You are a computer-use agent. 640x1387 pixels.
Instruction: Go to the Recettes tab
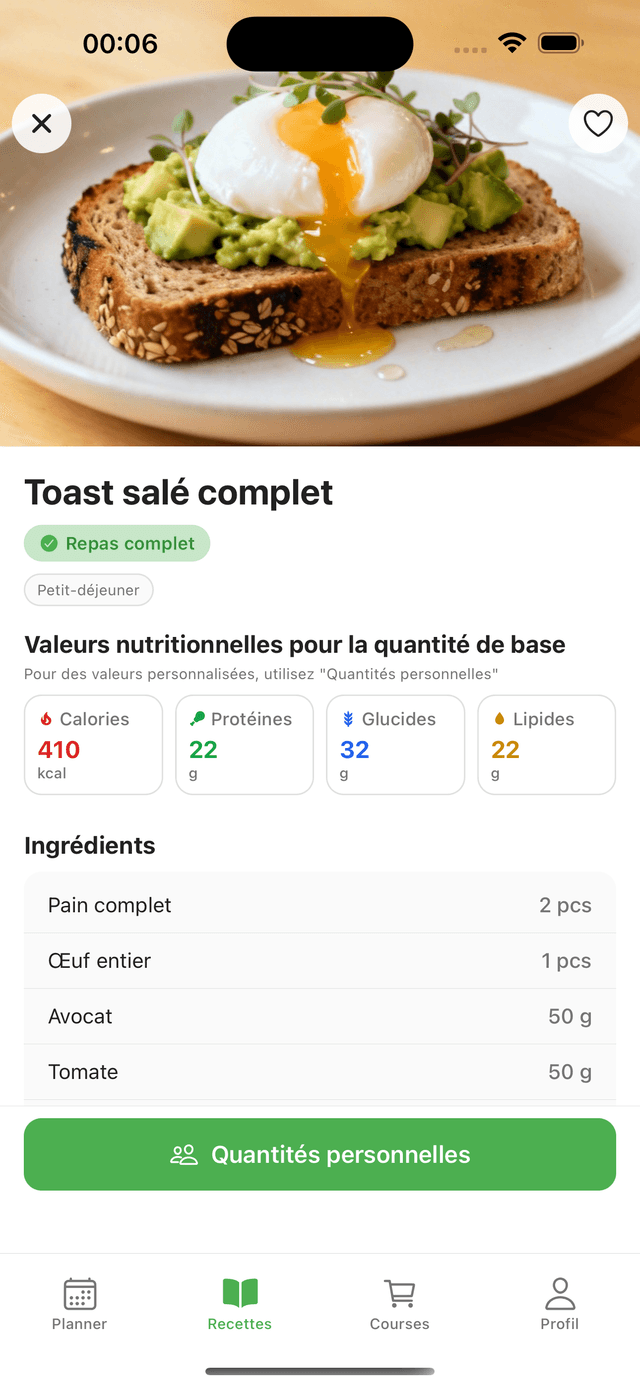(x=240, y=1303)
